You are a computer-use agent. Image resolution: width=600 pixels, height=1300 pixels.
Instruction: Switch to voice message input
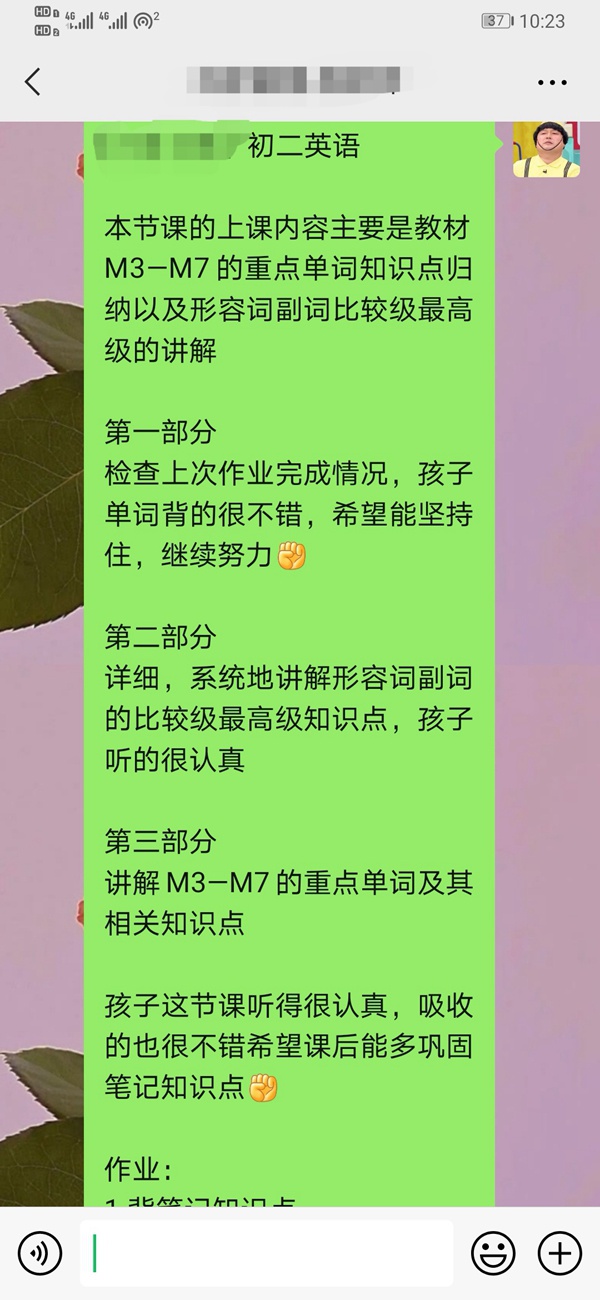(40, 1253)
